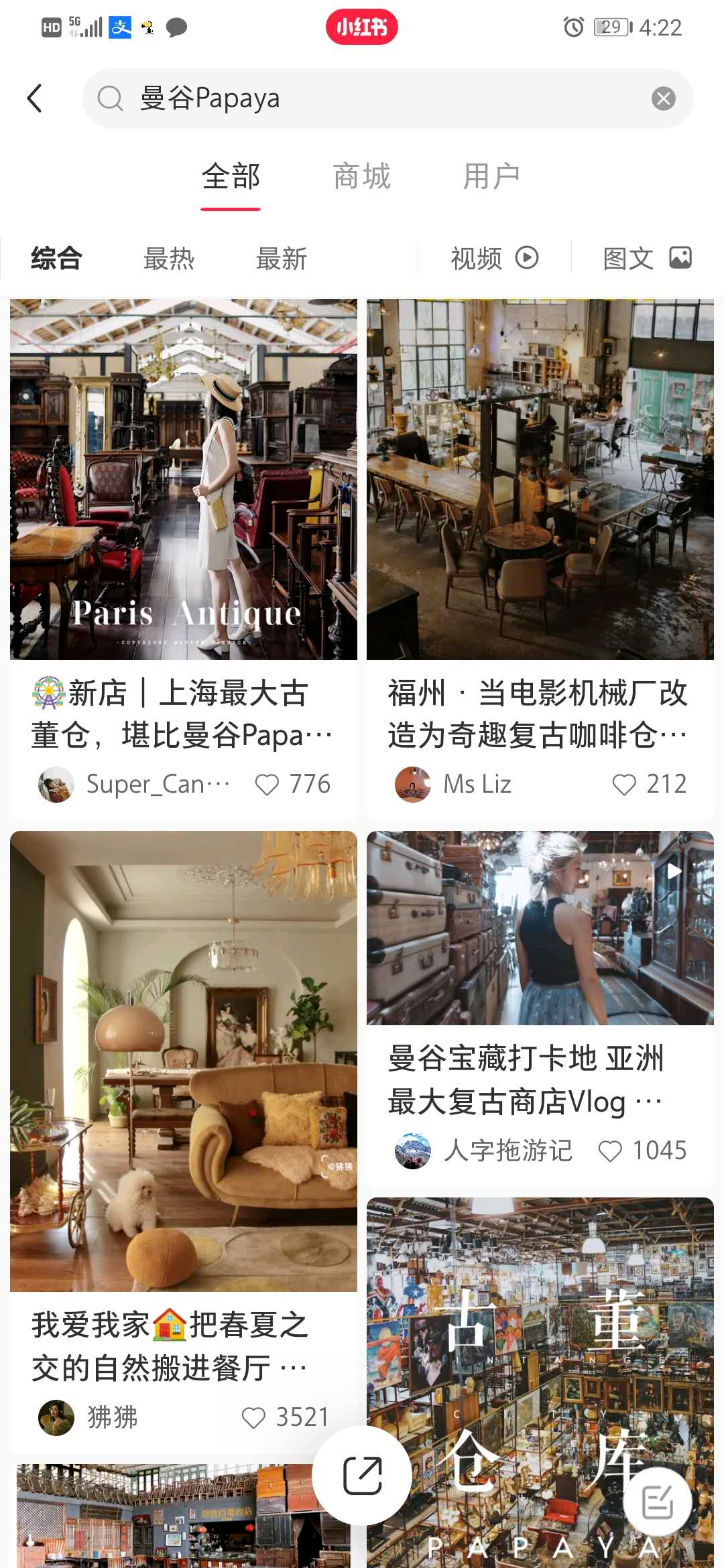Select the 综合 sort option
This screenshot has height=1568, width=724.
click(57, 259)
